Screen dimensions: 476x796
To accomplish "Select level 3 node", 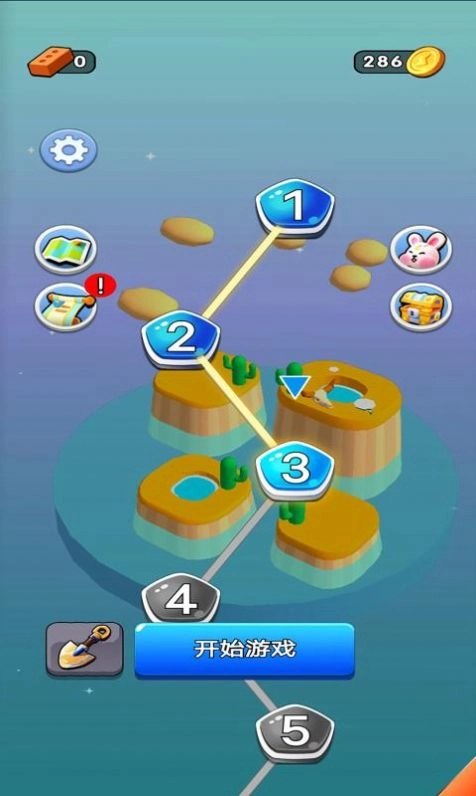I will tap(295, 470).
